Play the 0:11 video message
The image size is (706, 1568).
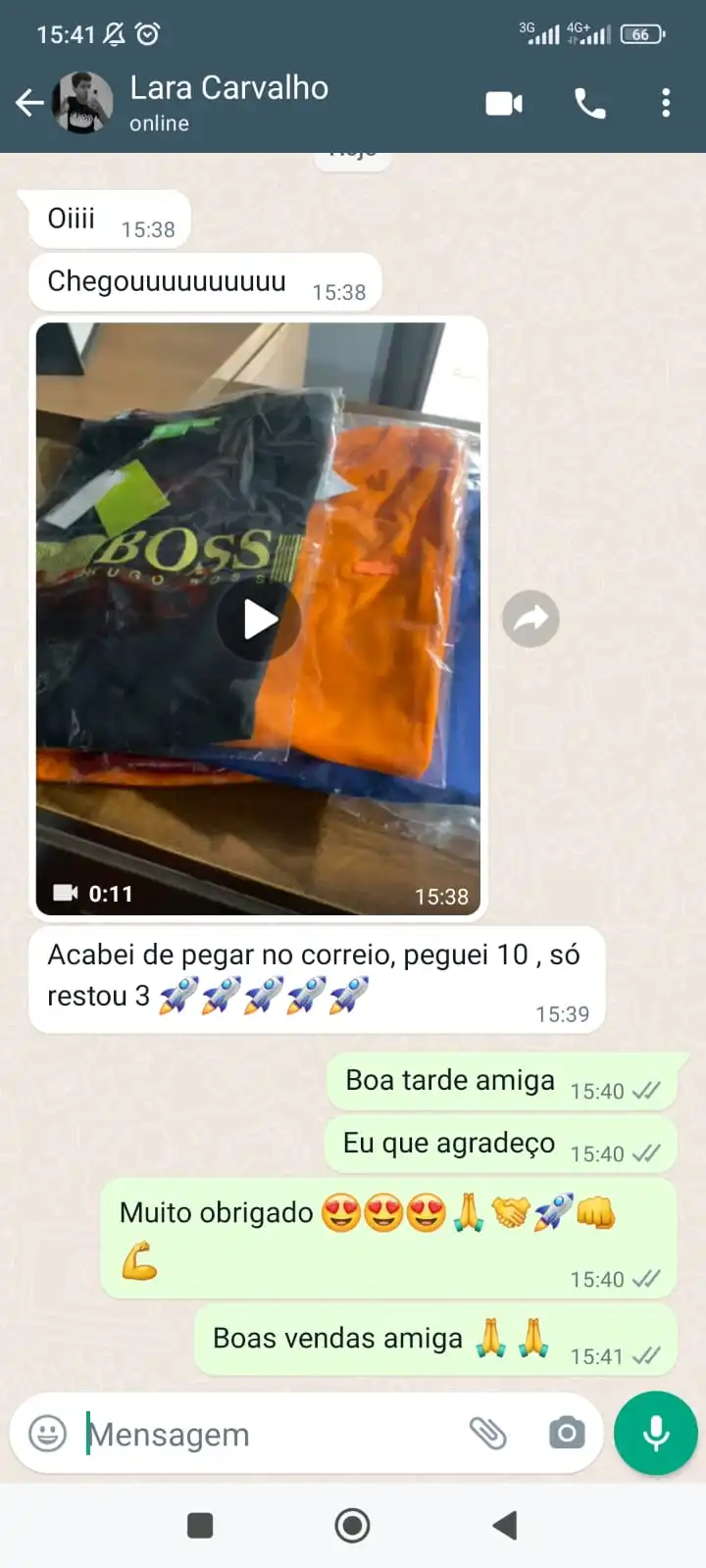pyautogui.click(x=259, y=618)
